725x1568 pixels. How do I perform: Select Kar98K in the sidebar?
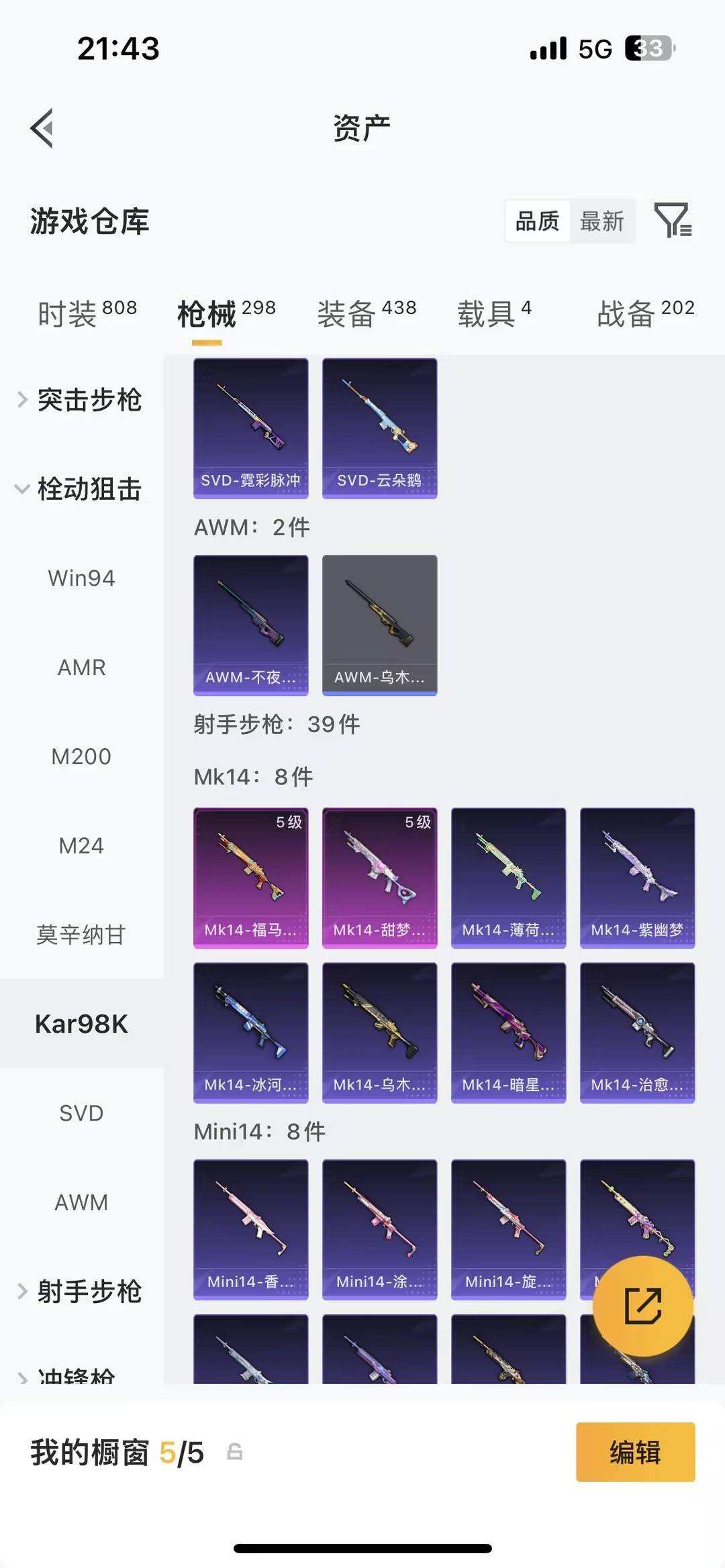pos(81,1024)
